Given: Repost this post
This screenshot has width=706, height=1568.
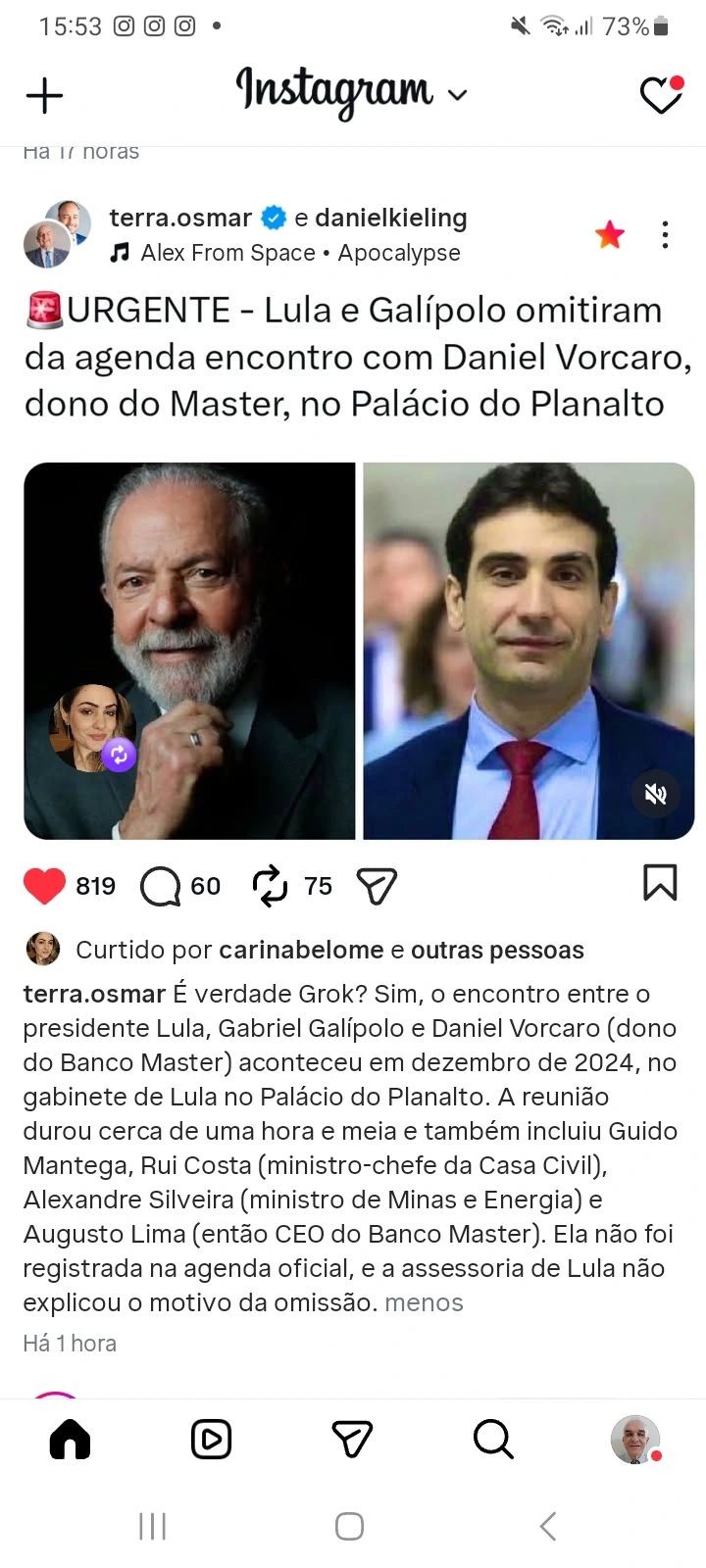Looking at the screenshot, I should 270,886.
